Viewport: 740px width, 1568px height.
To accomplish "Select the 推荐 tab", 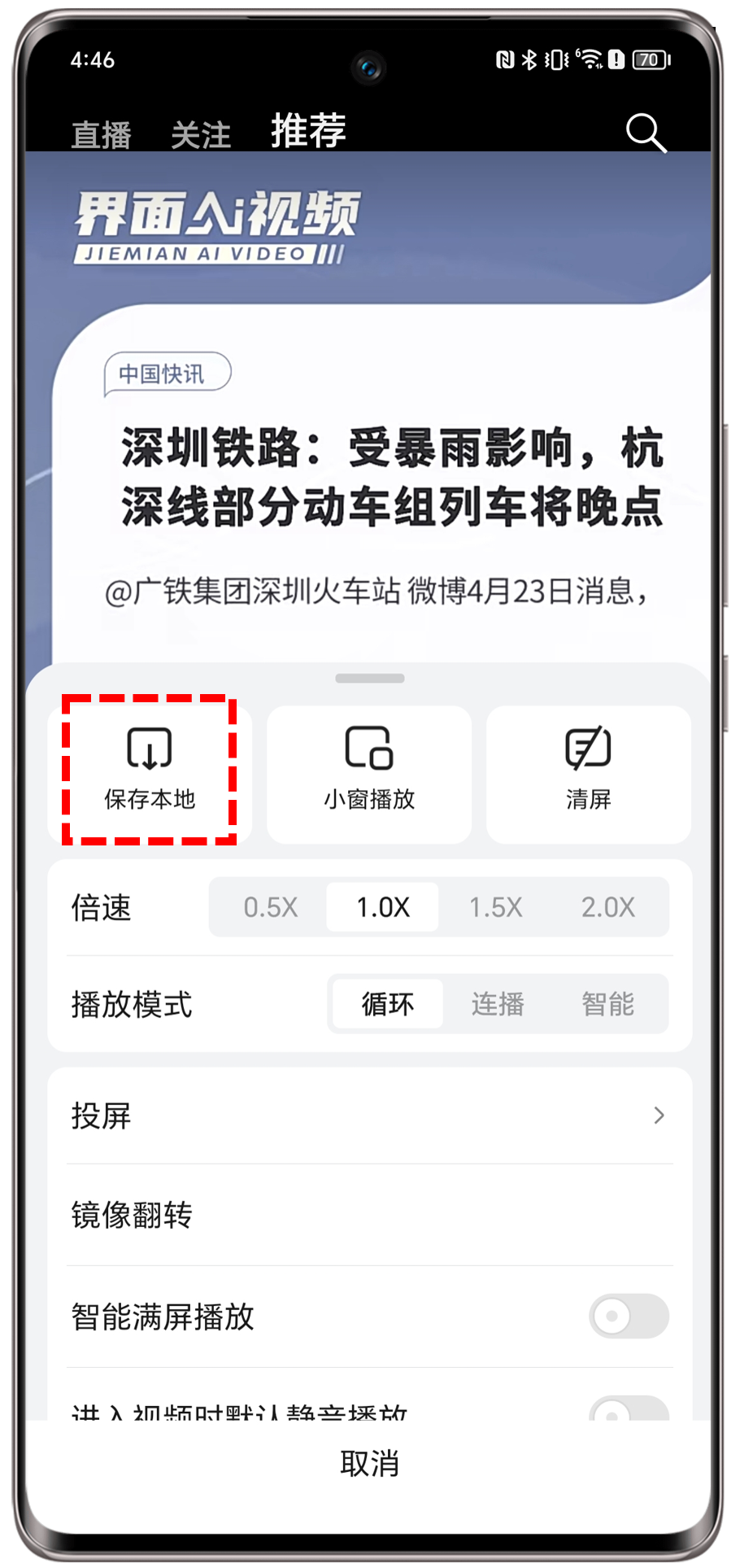I will pyautogui.click(x=308, y=131).
